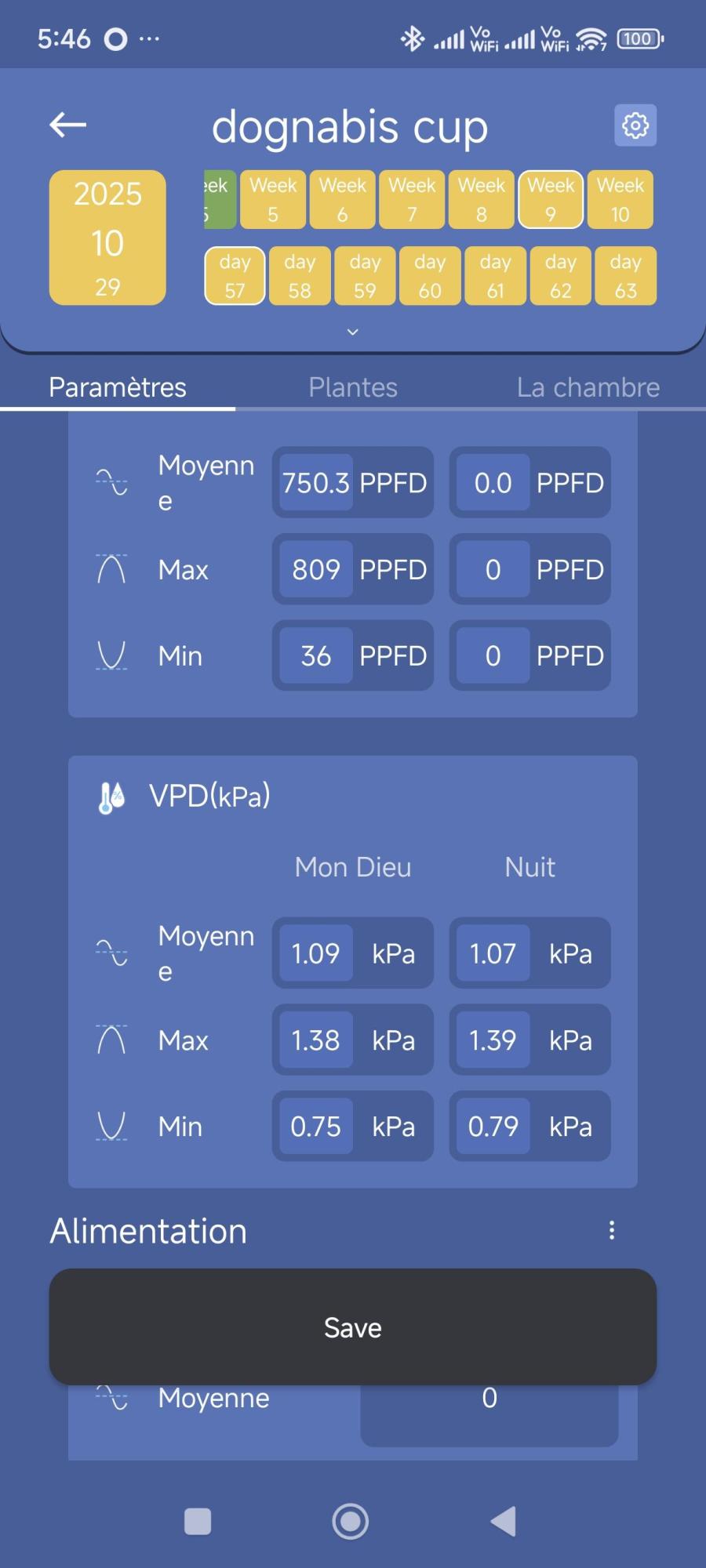Edit the 1.39 kPa night max field
The height and width of the screenshot is (1568, 706).
(493, 1040)
